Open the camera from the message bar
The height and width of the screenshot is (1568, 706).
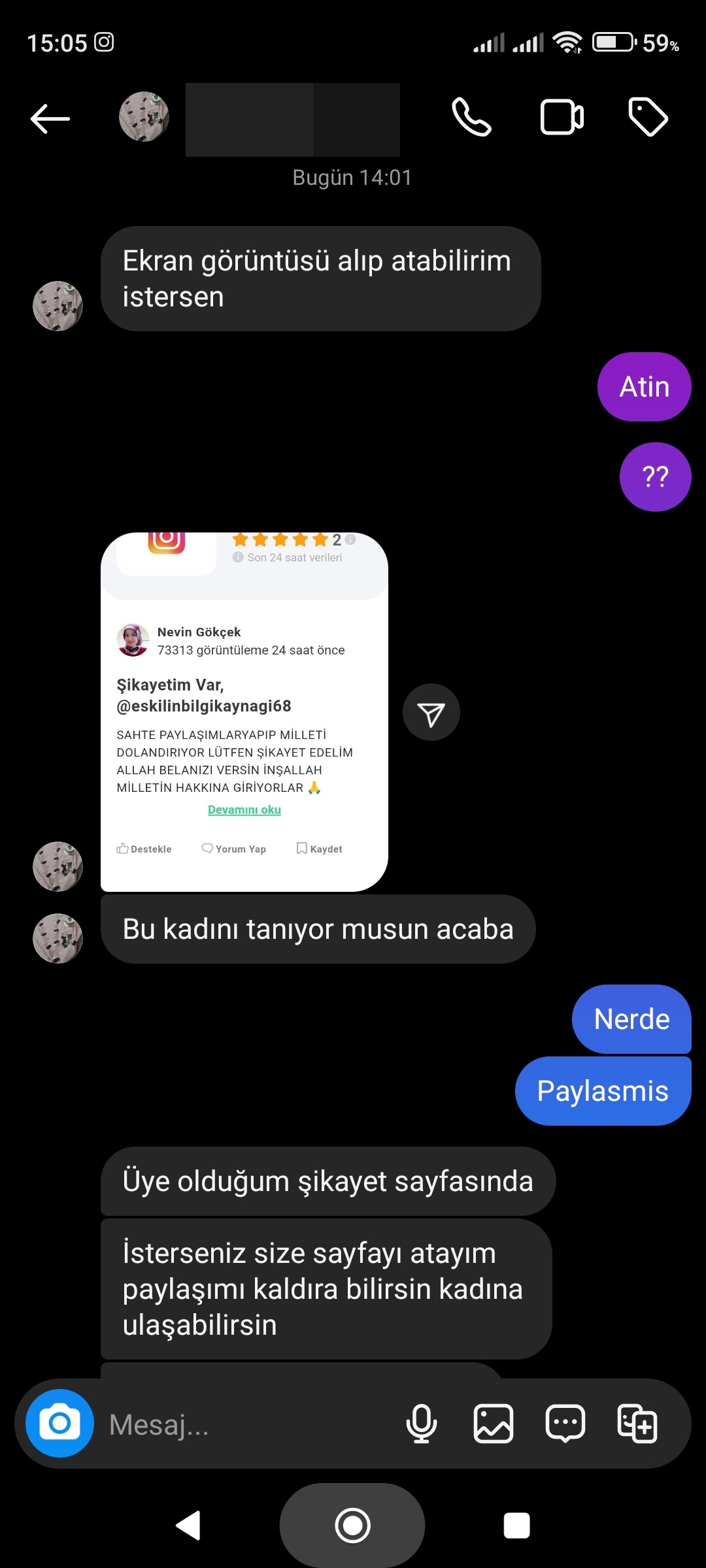click(x=59, y=1424)
